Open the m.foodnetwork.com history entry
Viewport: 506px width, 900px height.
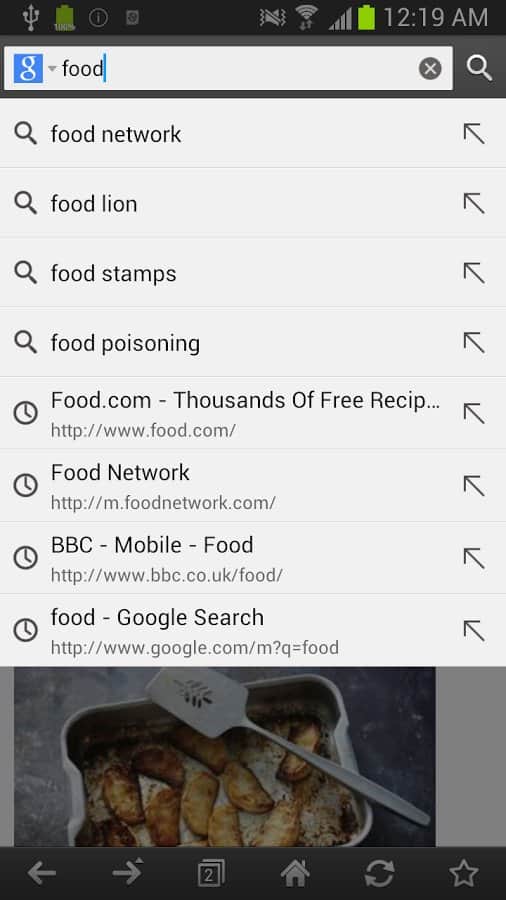pos(253,486)
